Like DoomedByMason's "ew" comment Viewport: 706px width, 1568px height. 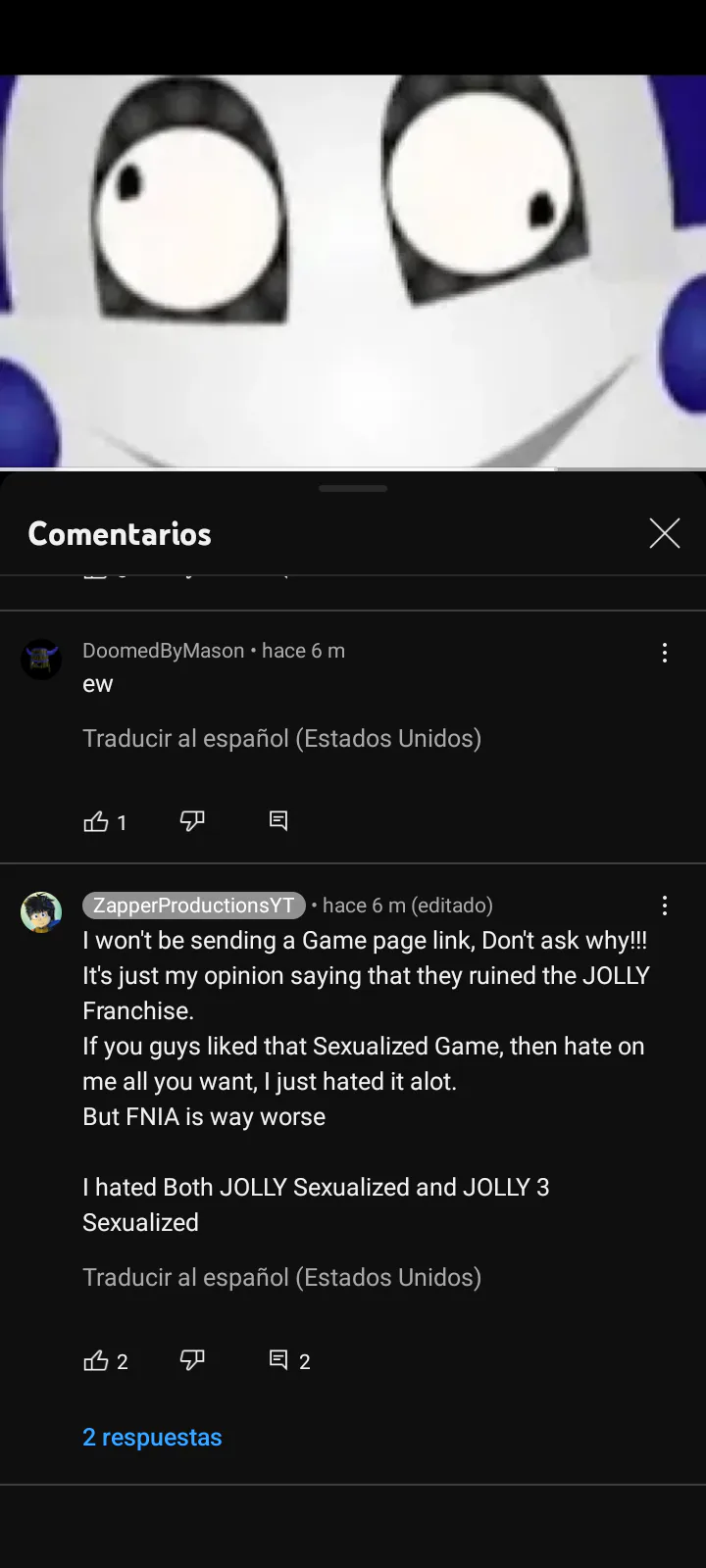tap(96, 821)
